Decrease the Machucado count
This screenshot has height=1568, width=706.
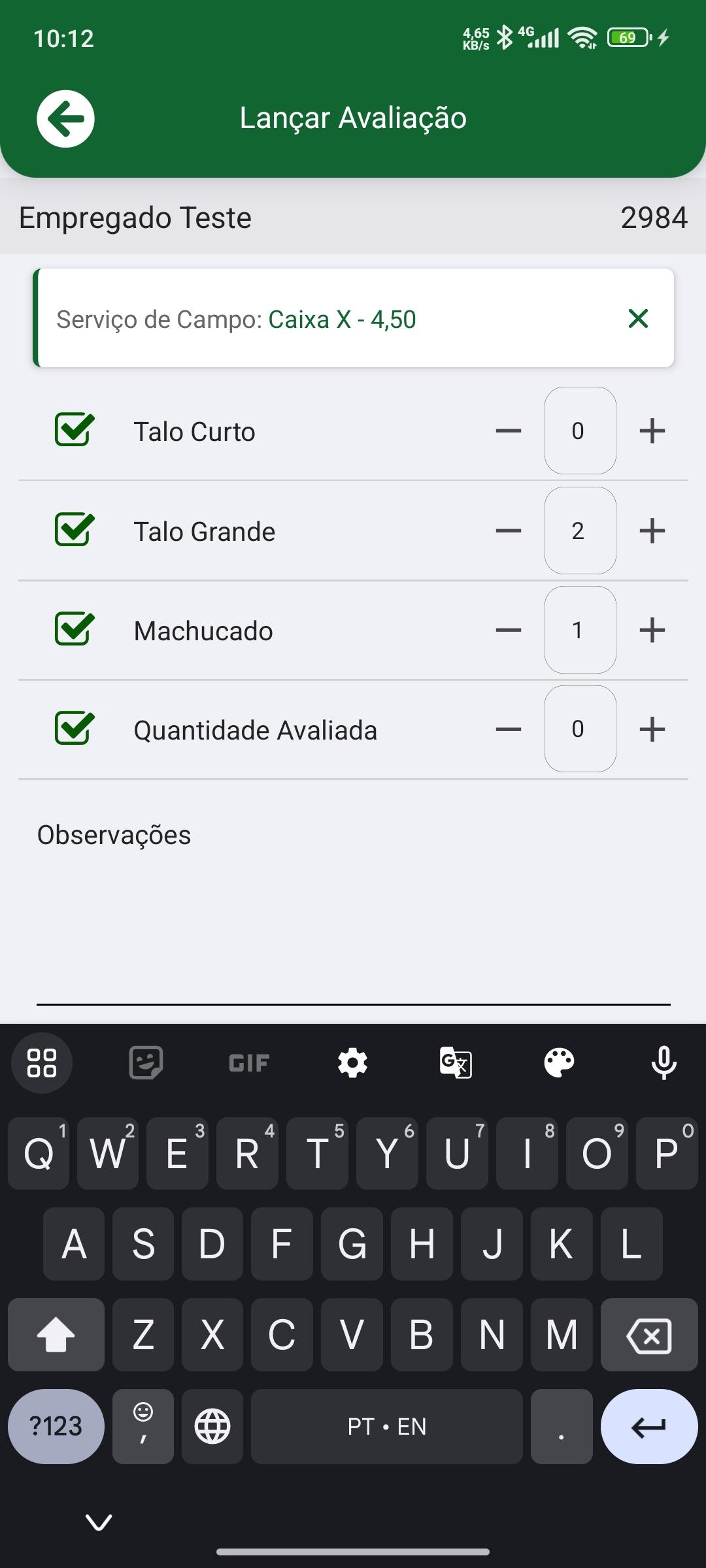(508, 630)
